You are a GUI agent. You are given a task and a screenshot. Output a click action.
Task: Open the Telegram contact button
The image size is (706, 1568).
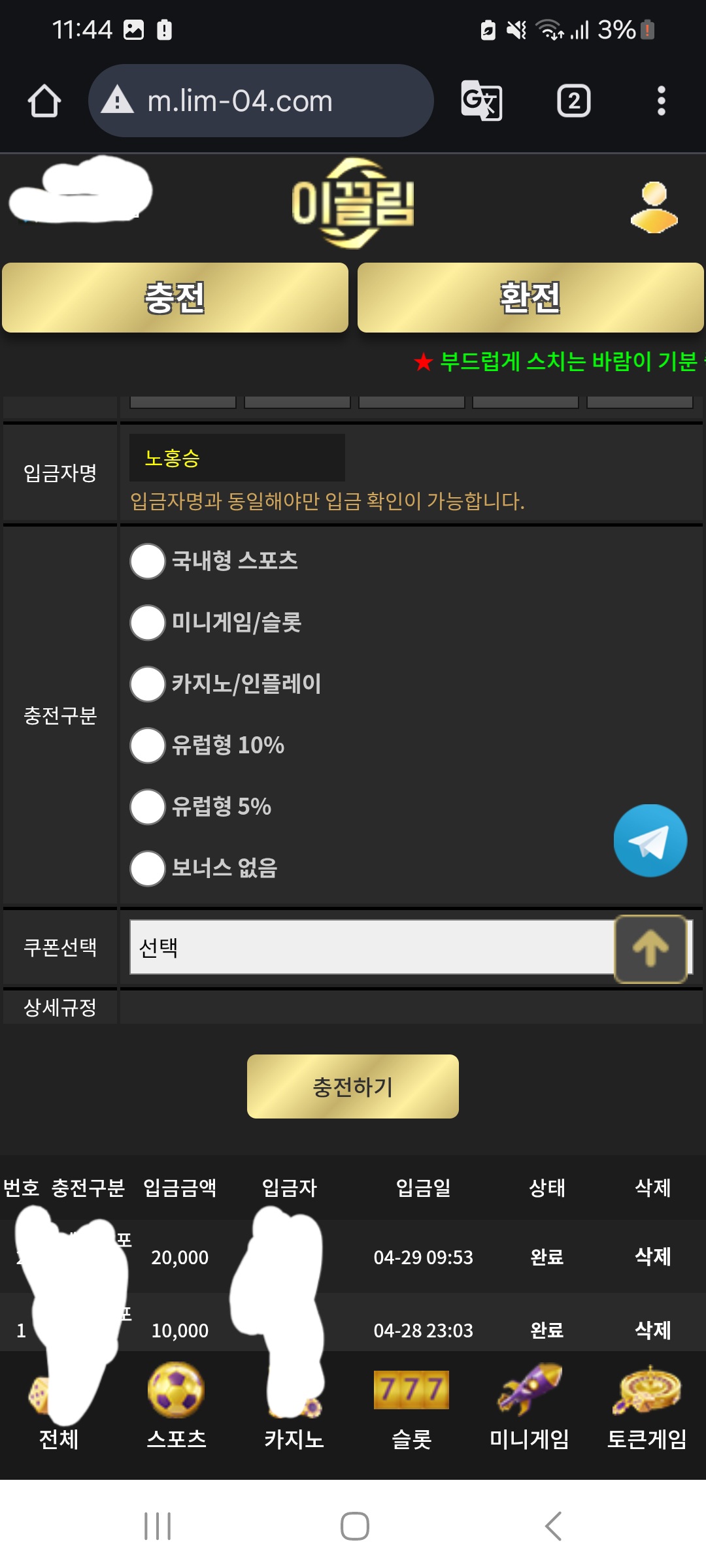pyautogui.click(x=650, y=841)
